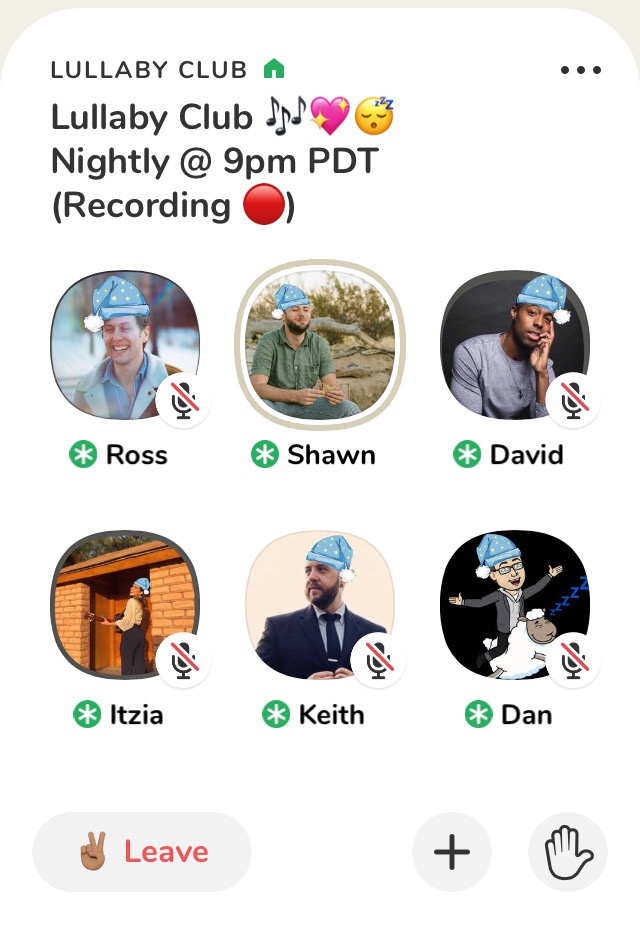Select David's avatar
The image size is (640, 944).
point(515,347)
